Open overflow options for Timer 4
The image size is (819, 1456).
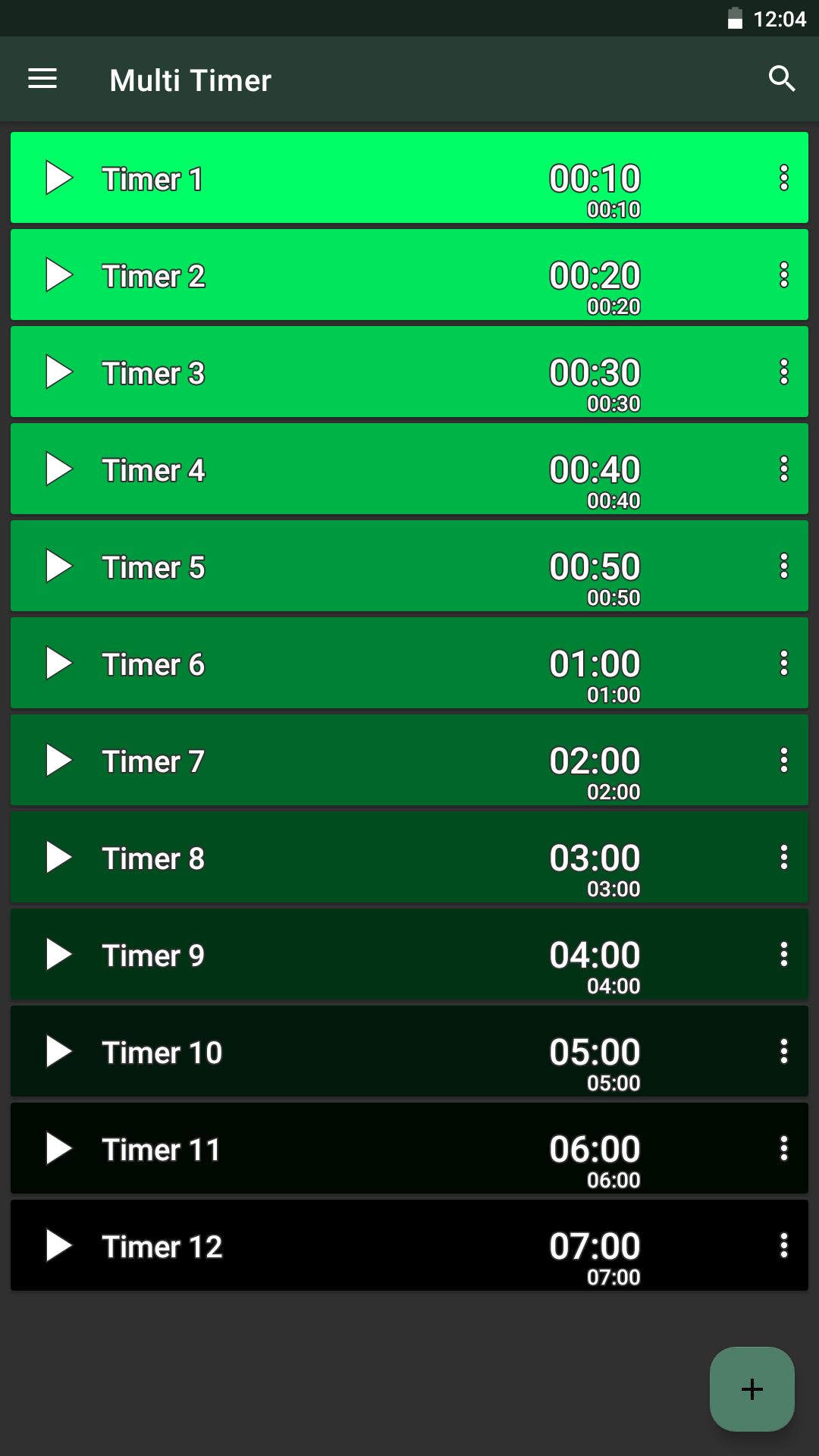click(783, 469)
